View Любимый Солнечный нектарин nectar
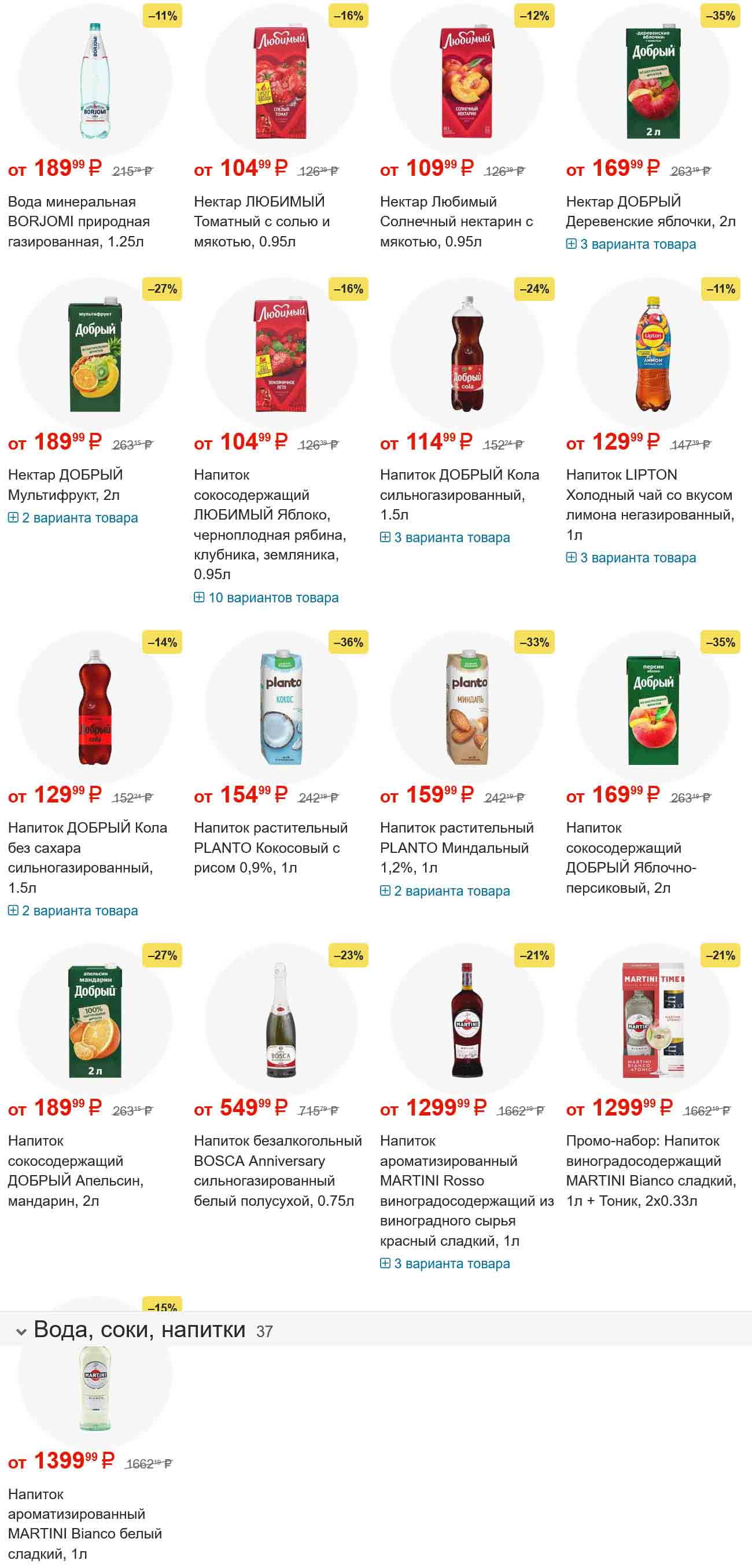 point(456,221)
